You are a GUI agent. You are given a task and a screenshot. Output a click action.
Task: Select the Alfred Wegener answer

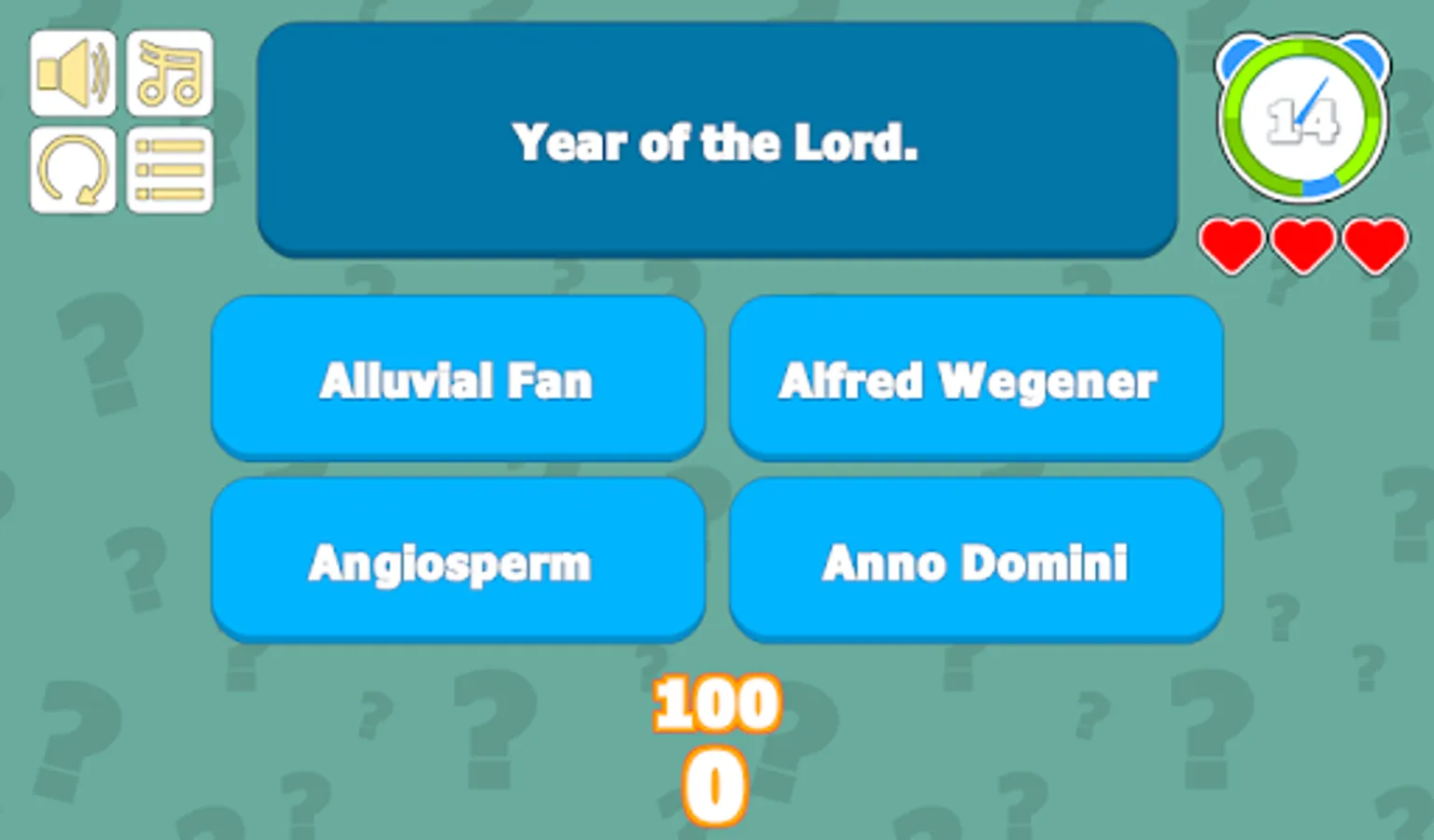click(x=977, y=378)
